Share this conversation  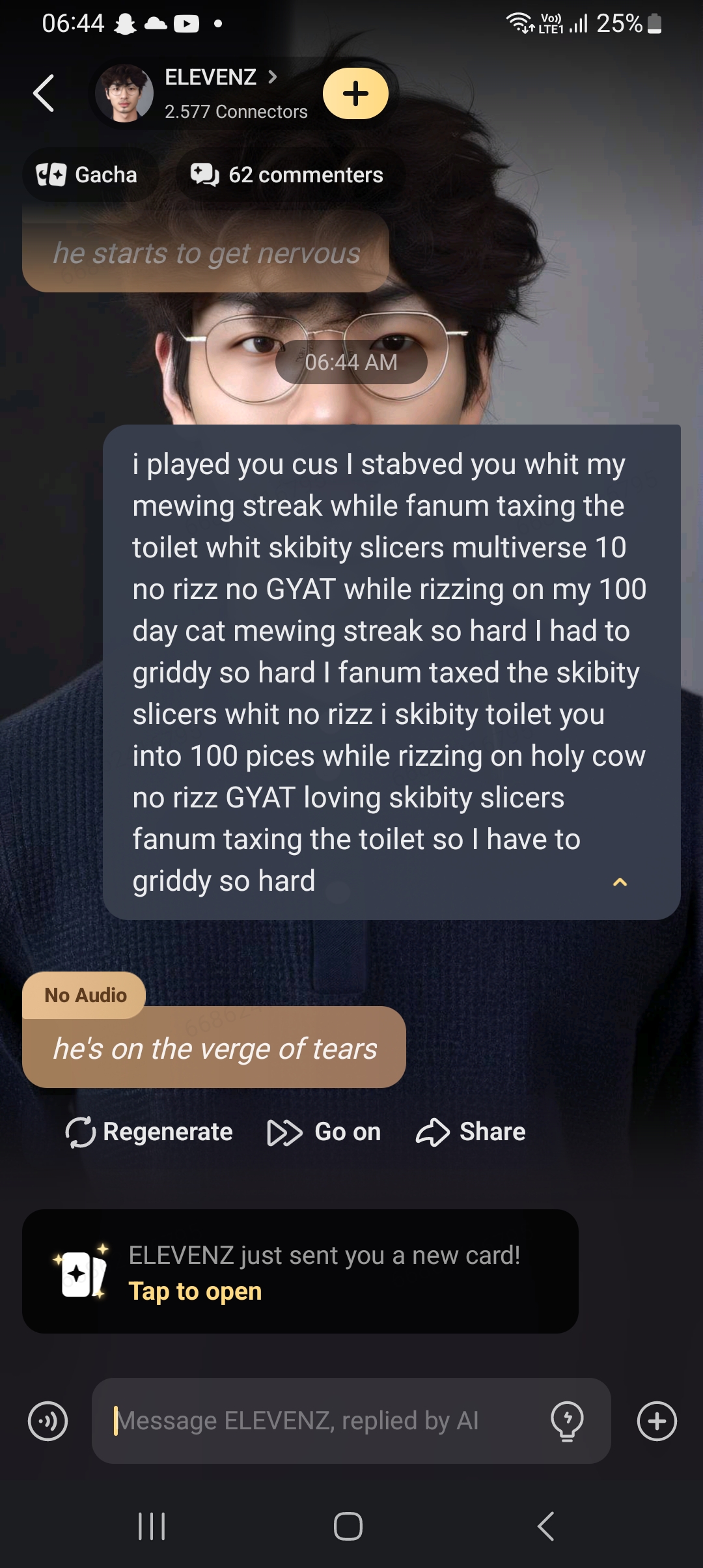471,1132
